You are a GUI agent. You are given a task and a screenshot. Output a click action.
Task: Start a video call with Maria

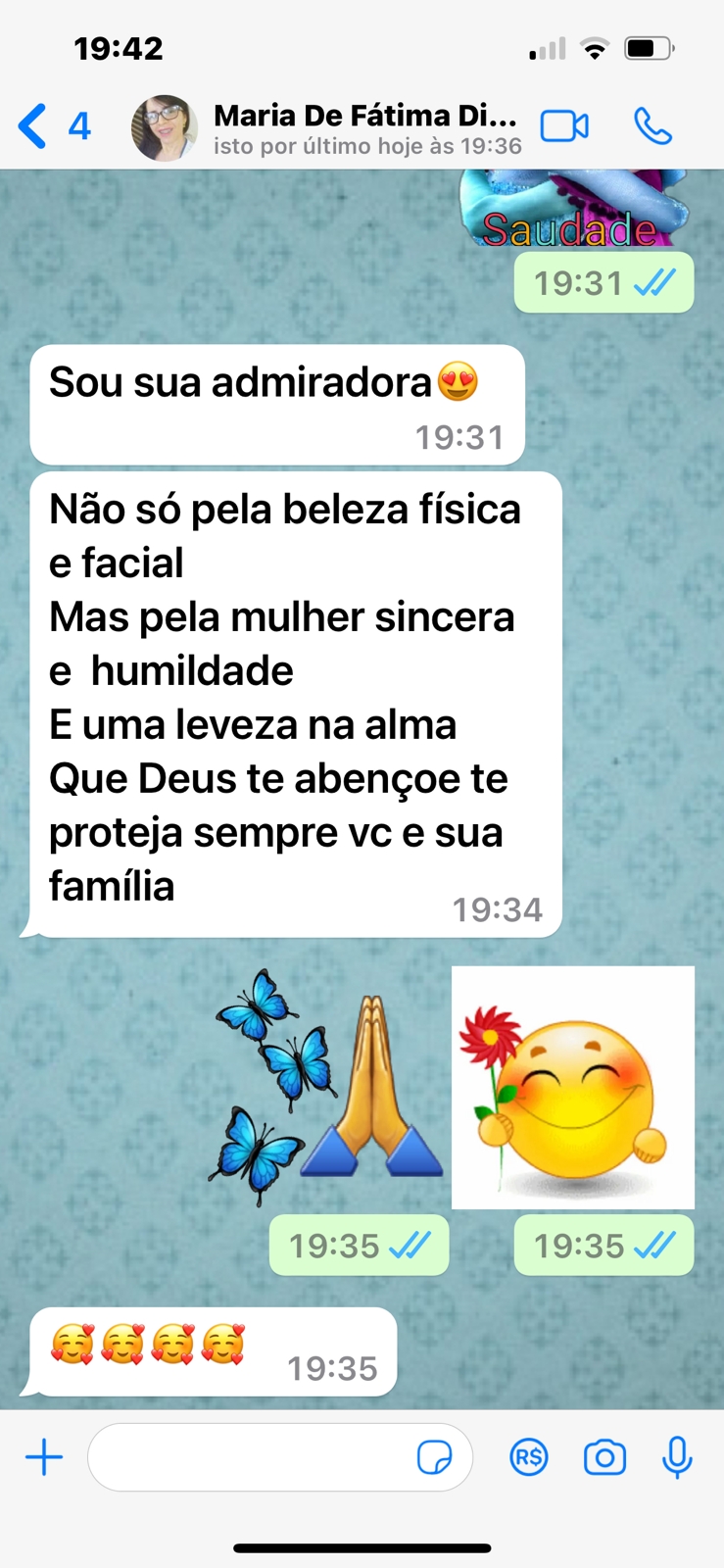click(564, 126)
